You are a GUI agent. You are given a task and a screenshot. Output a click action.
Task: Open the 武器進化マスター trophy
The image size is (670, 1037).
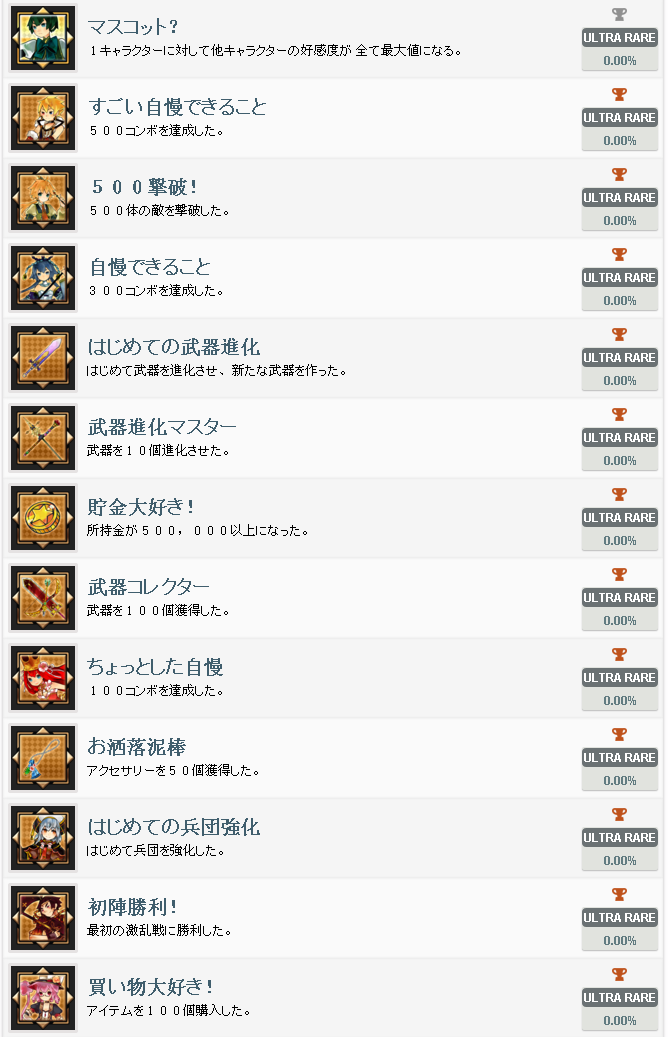click(x=162, y=427)
